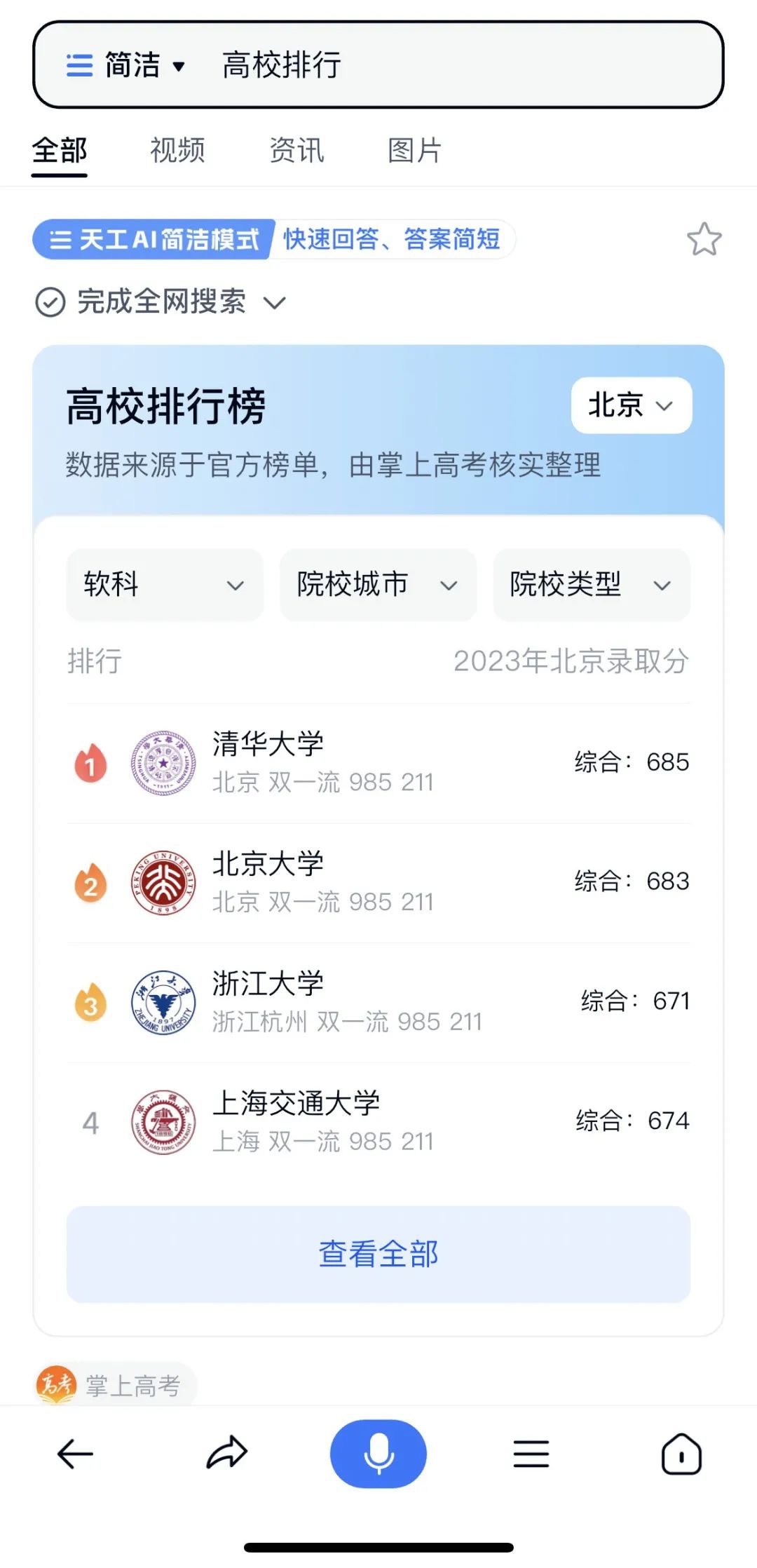Open the 北京 region dropdown
757x1568 pixels.
tap(631, 405)
